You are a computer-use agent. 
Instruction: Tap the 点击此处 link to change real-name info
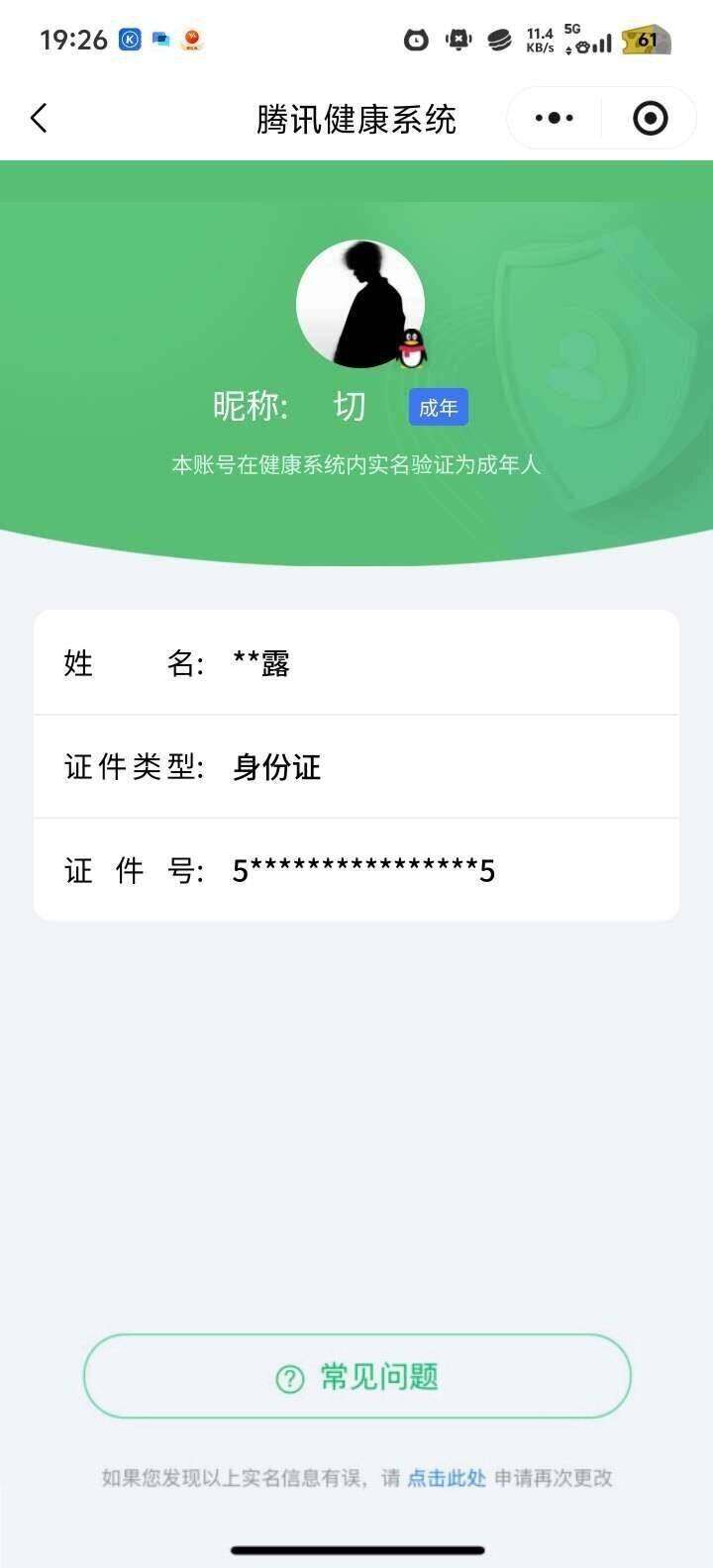[447, 1477]
